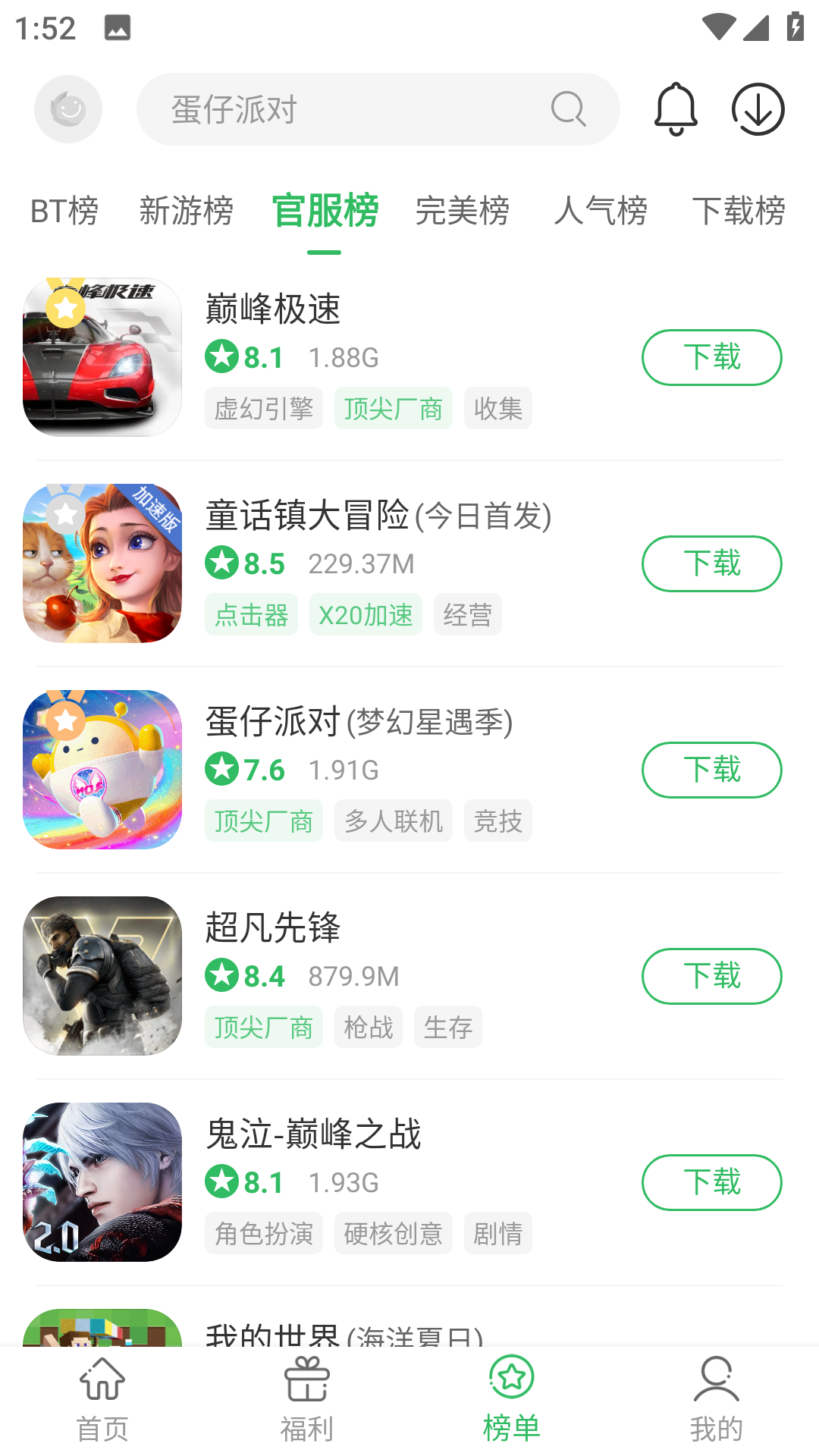The width and height of the screenshot is (819, 1456).
Task: Open the 童话镇大冒险 game details
Action: point(378,516)
